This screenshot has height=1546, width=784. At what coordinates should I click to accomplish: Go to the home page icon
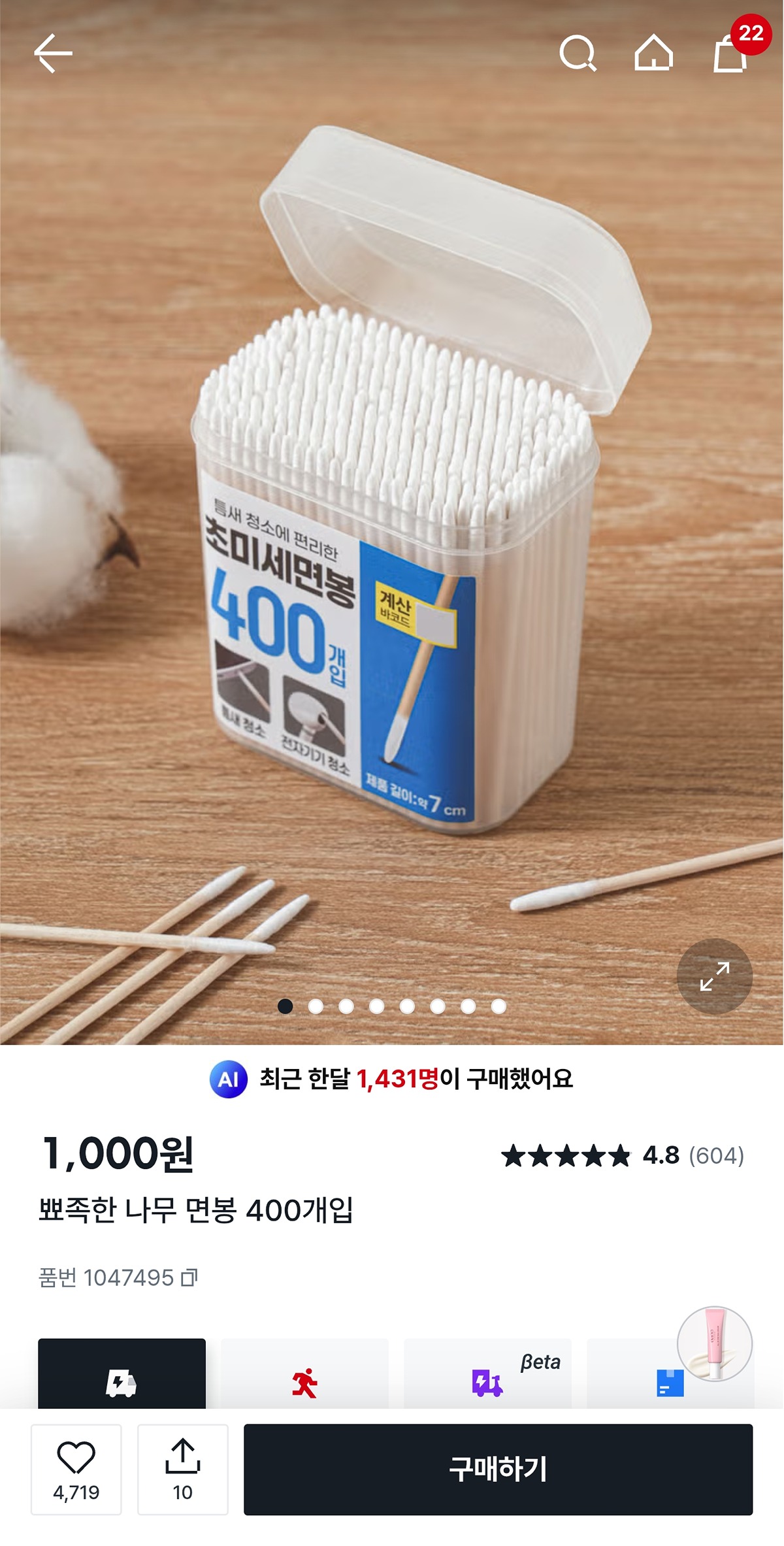coord(653,54)
